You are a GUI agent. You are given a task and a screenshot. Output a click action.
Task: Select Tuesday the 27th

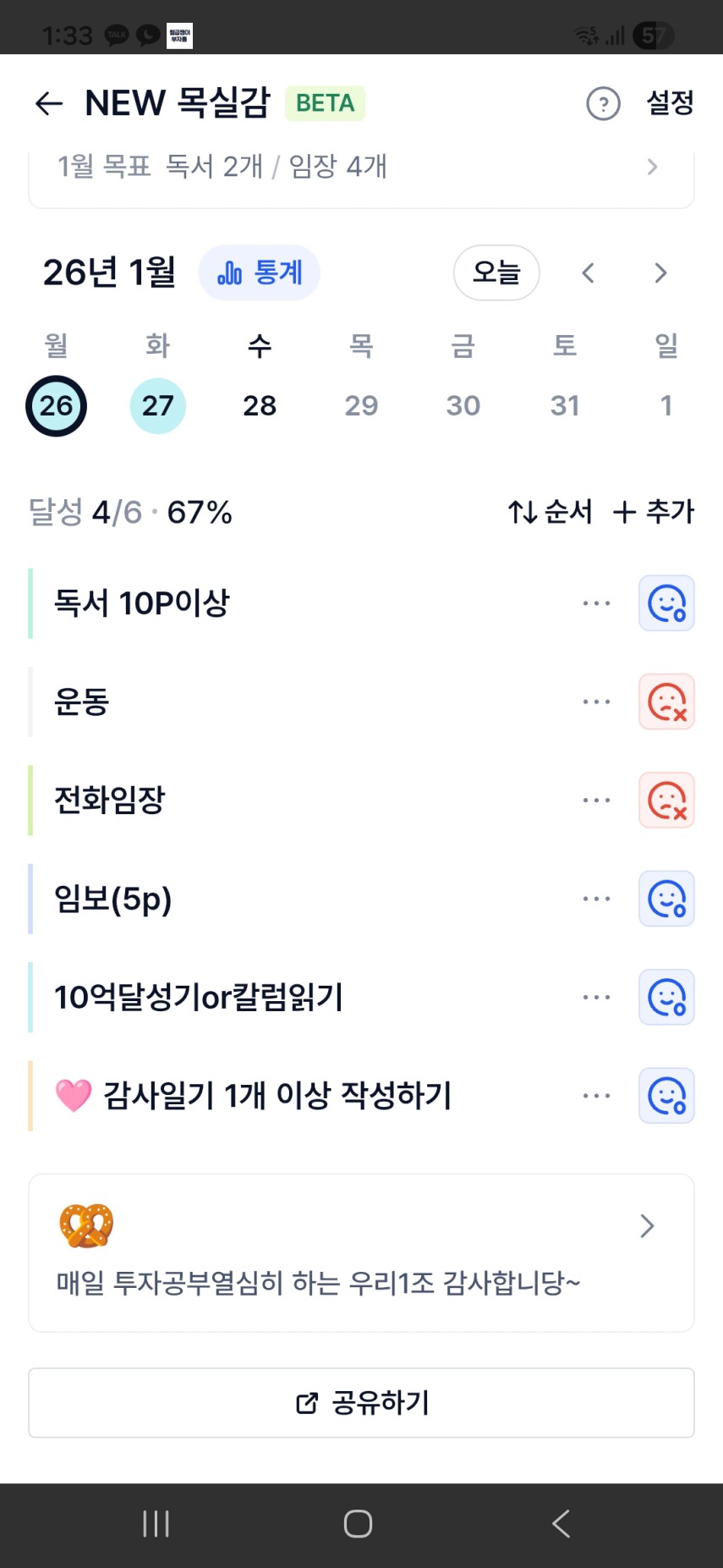(158, 406)
